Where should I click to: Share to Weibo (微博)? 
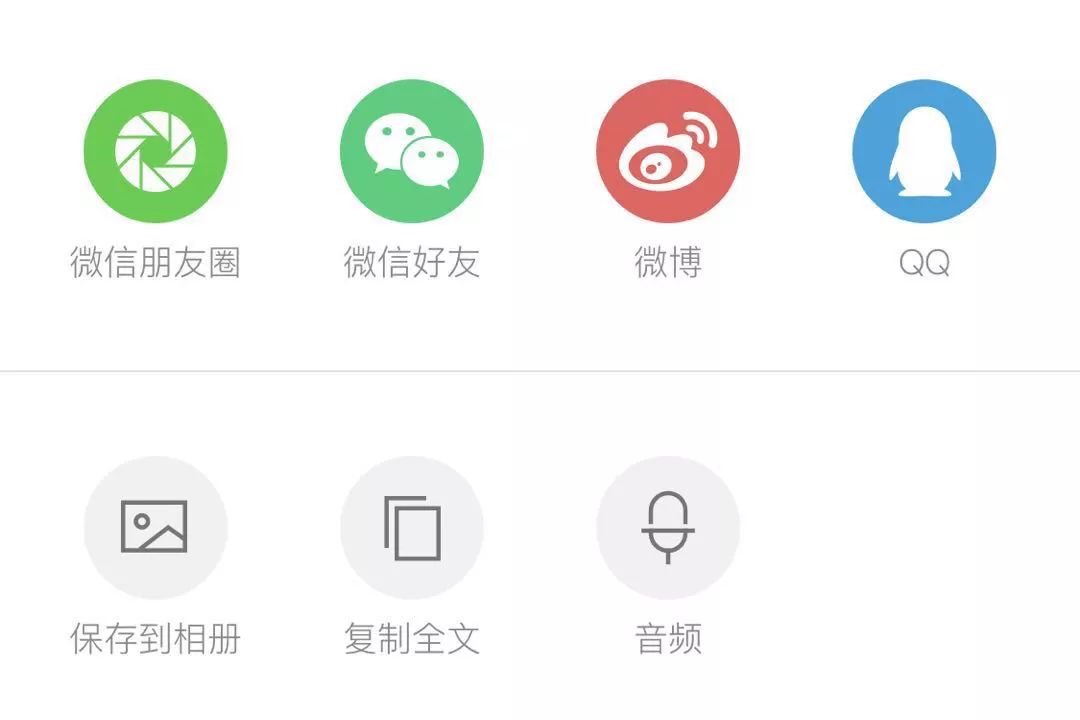[667, 152]
